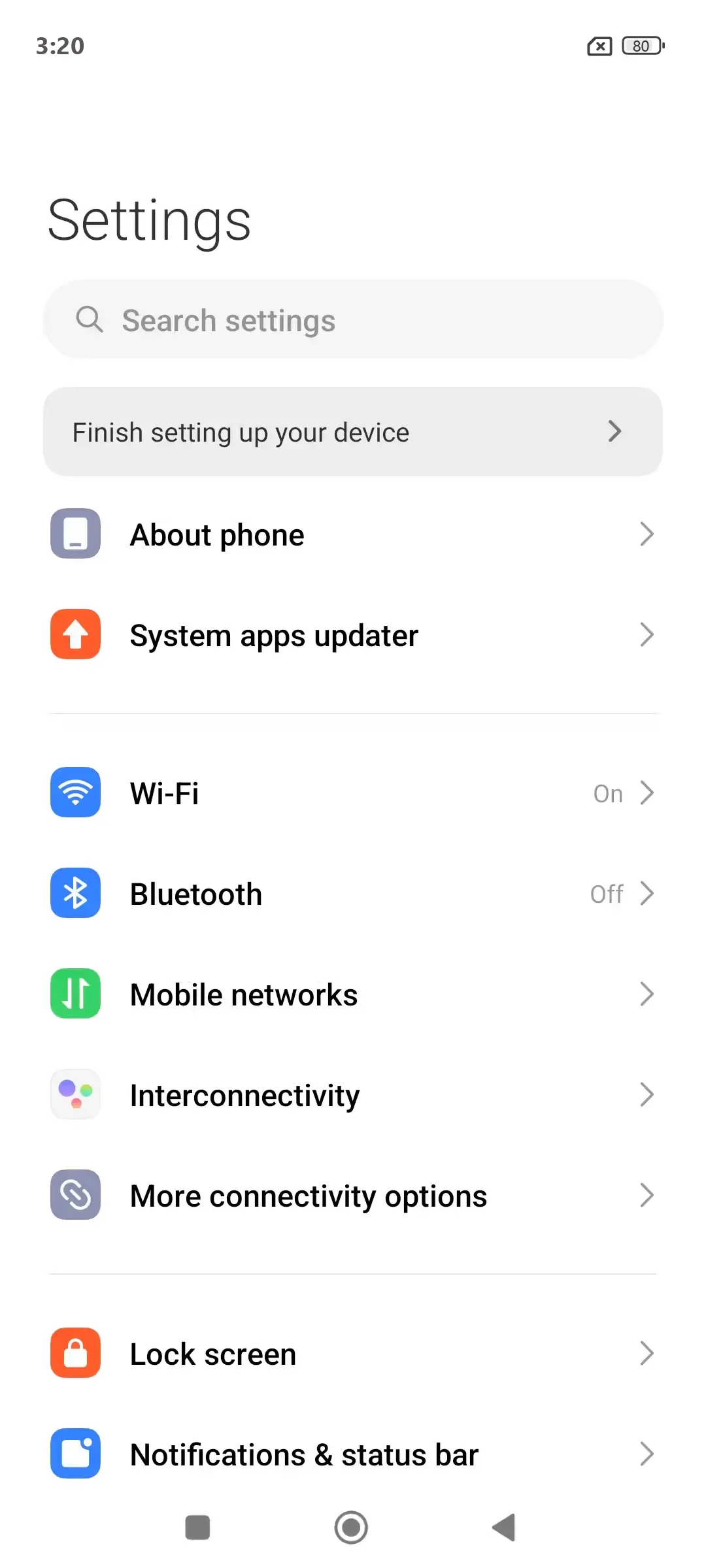Tap the Search settings field
Screen dimensions: 706x1568
[353, 320]
